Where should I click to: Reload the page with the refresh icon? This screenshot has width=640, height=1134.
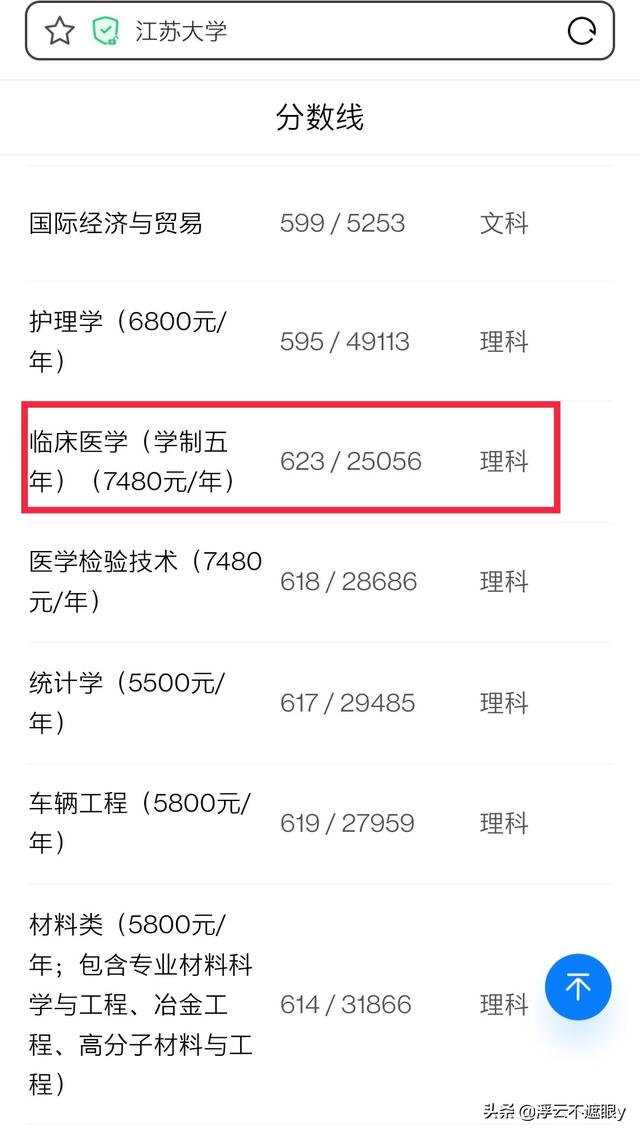[581, 30]
